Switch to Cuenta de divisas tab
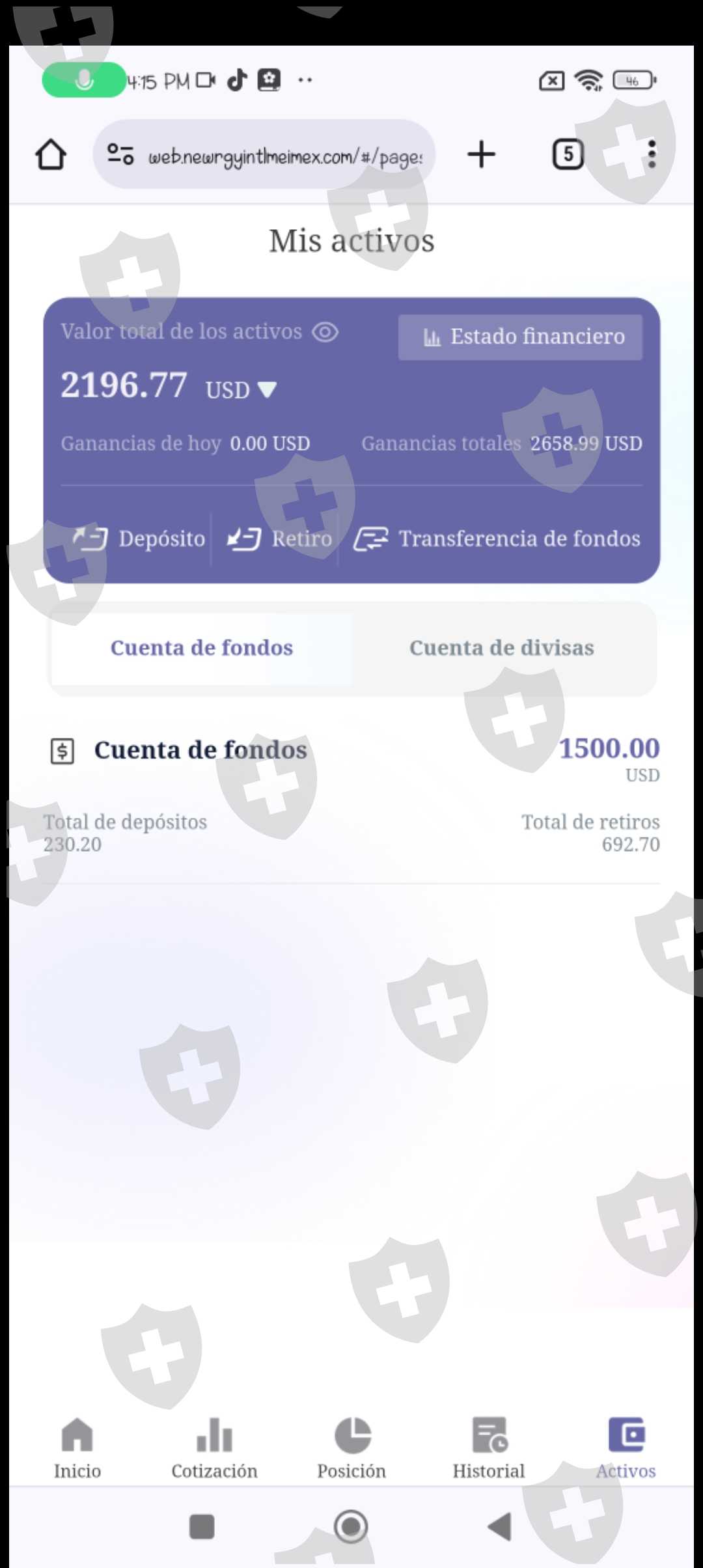 pyautogui.click(x=502, y=648)
